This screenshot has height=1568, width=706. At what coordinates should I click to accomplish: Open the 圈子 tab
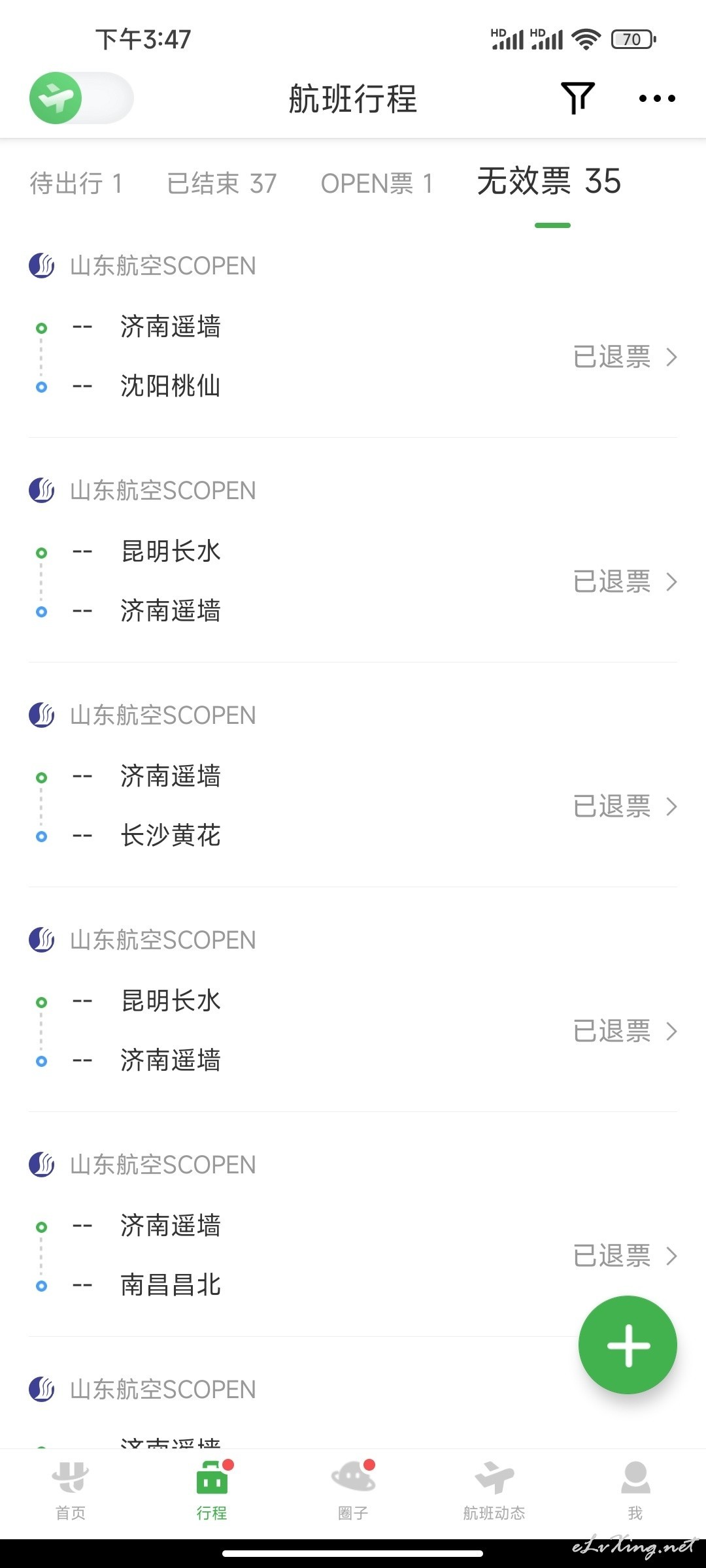click(x=353, y=1491)
